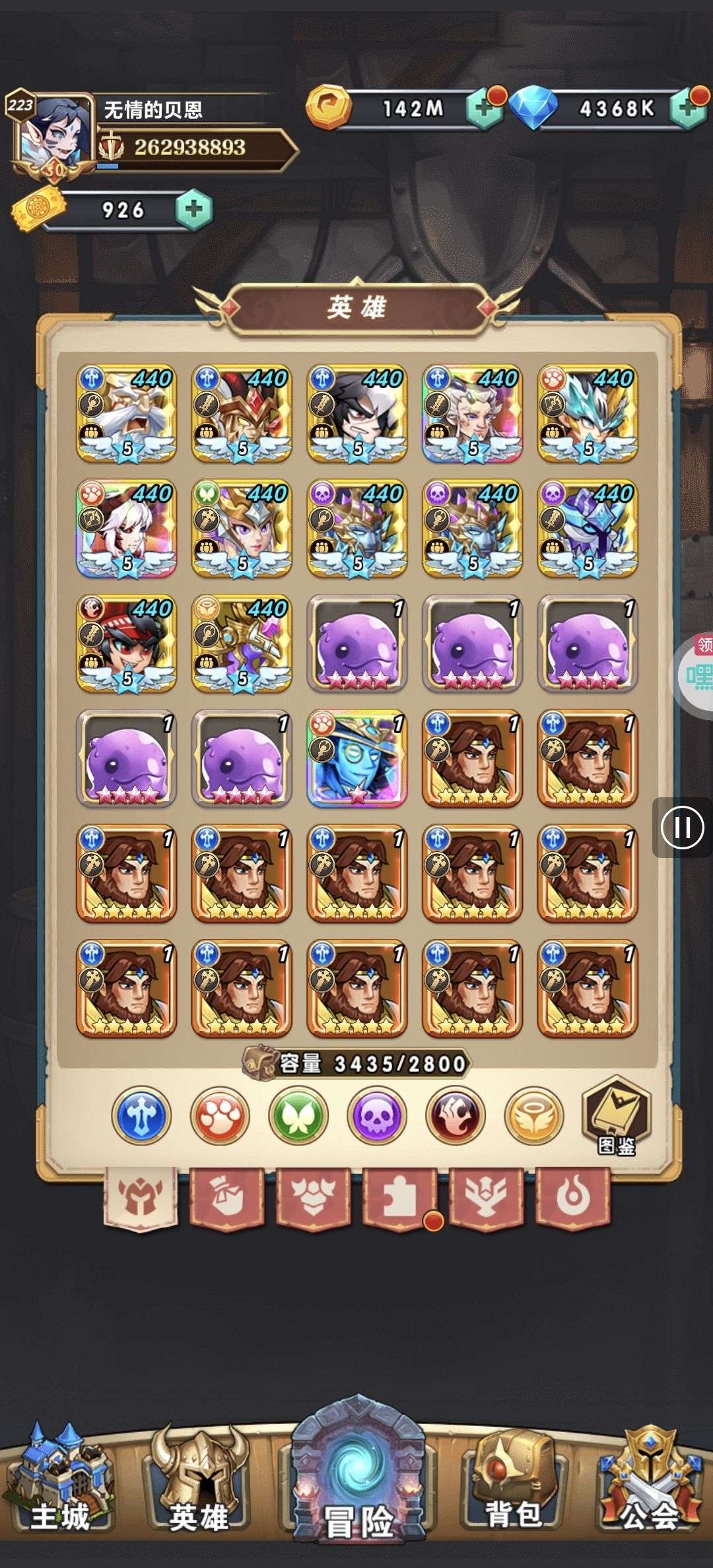Switch to the flame swirl tab

pos(573,1196)
